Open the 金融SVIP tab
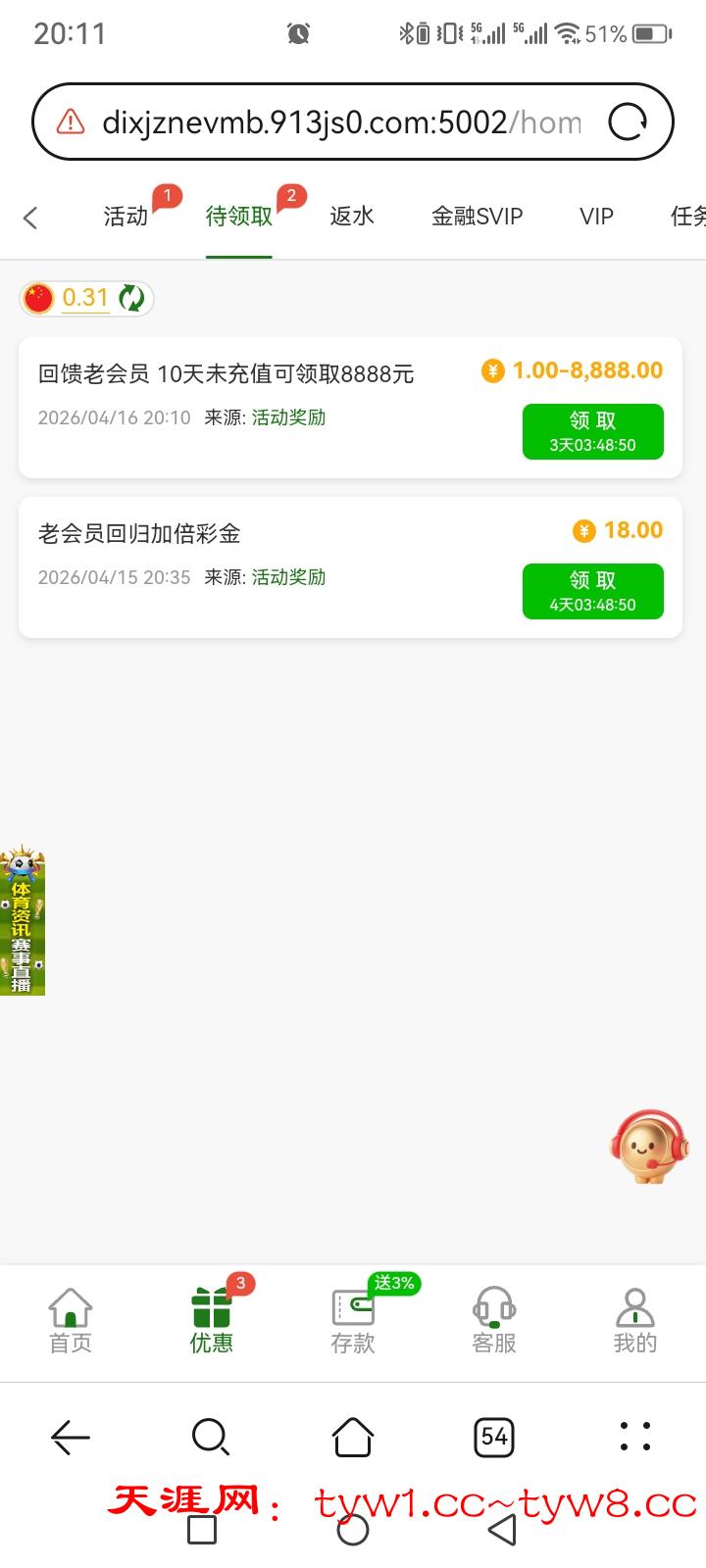 (x=477, y=217)
